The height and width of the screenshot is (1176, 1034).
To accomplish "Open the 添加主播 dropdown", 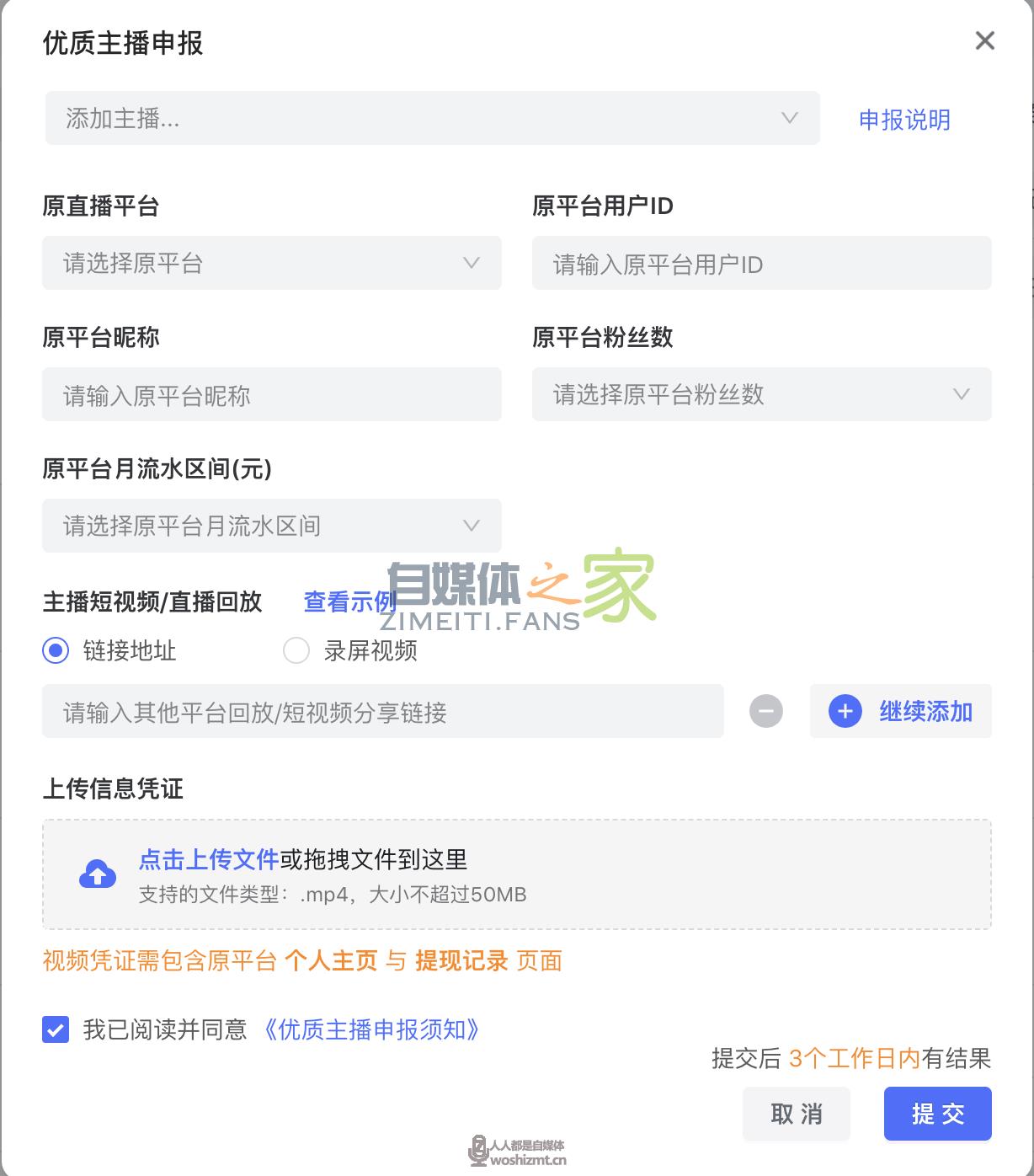I will tap(432, 118).
